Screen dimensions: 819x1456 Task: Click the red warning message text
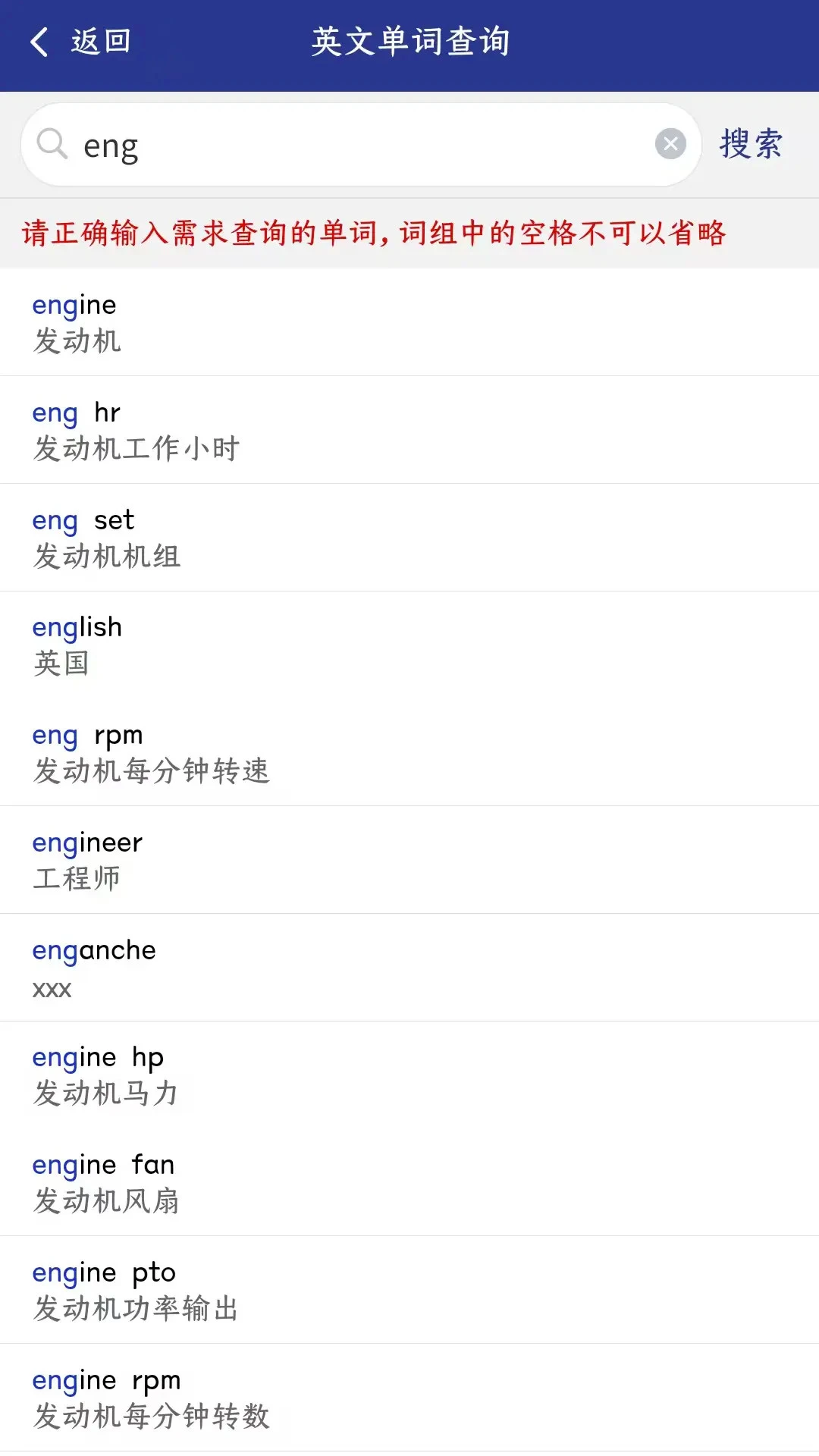tap(375, 234)
